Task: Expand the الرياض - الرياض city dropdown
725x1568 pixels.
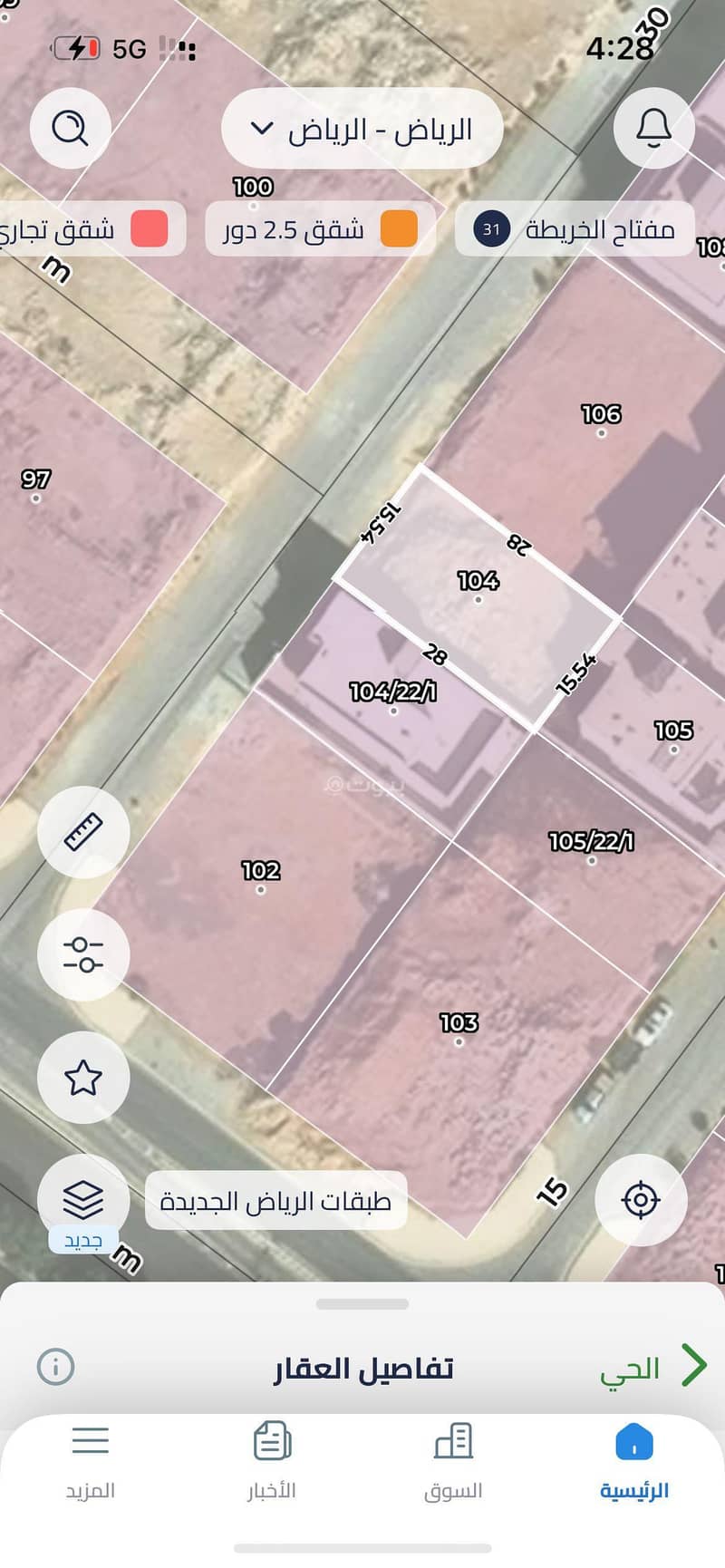Action: [362, 130]
